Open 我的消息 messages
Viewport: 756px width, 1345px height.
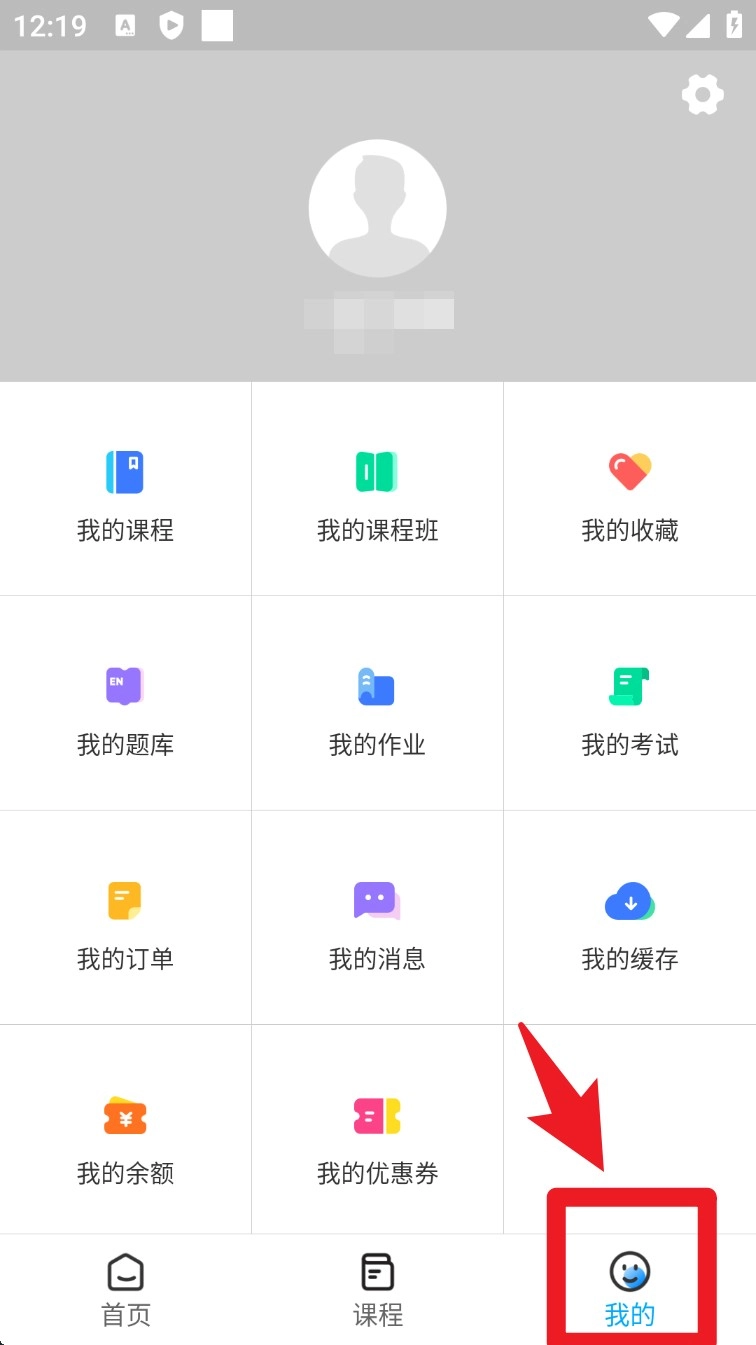point(377,924)
